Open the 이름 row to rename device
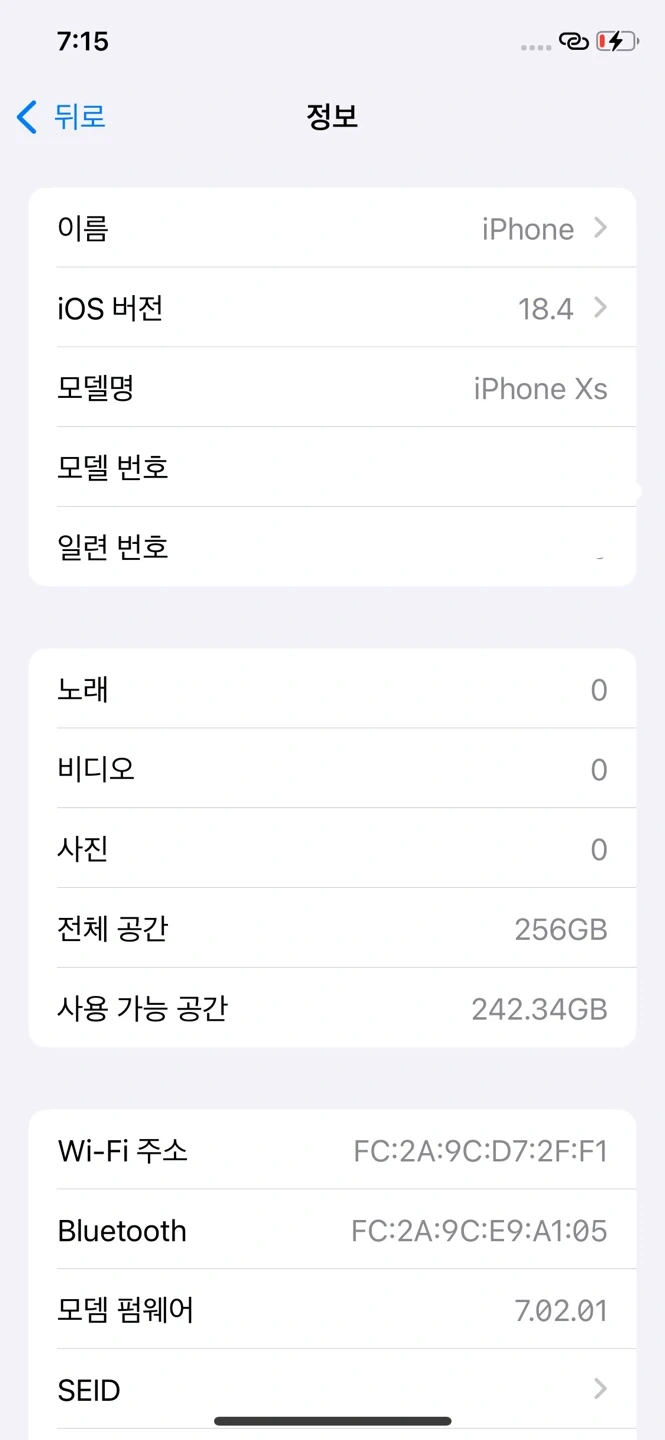665x1440 pixels. coord(332,229)
